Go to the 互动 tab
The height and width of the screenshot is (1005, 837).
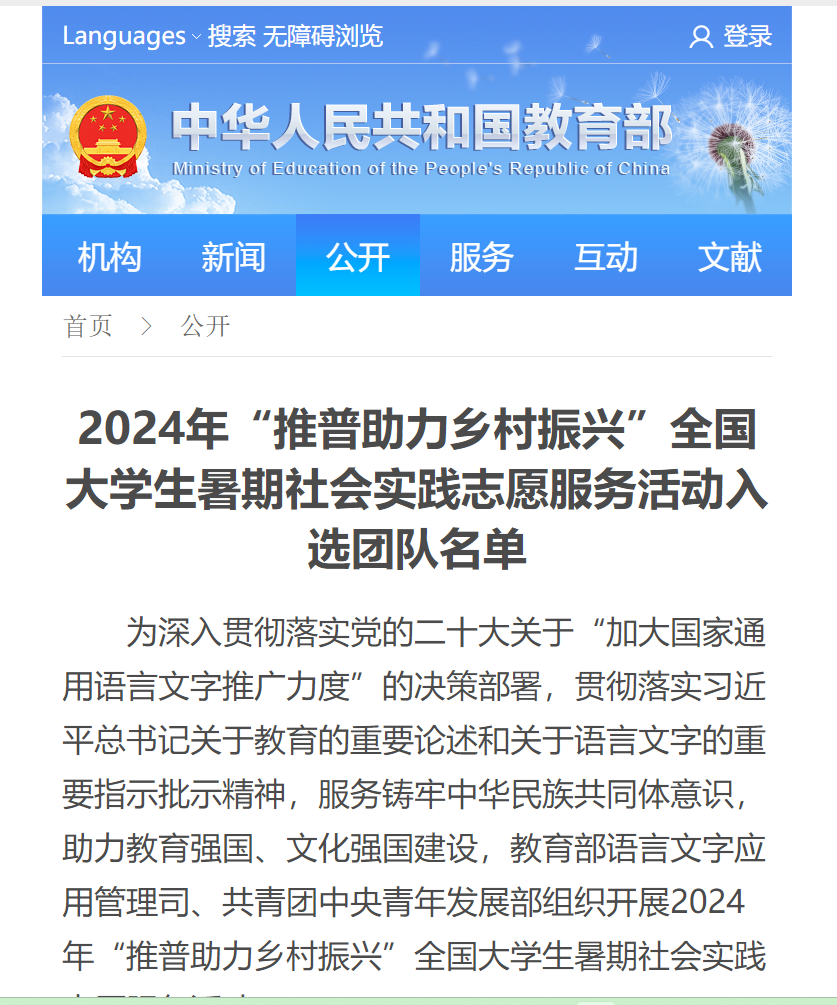coord(605,257)
